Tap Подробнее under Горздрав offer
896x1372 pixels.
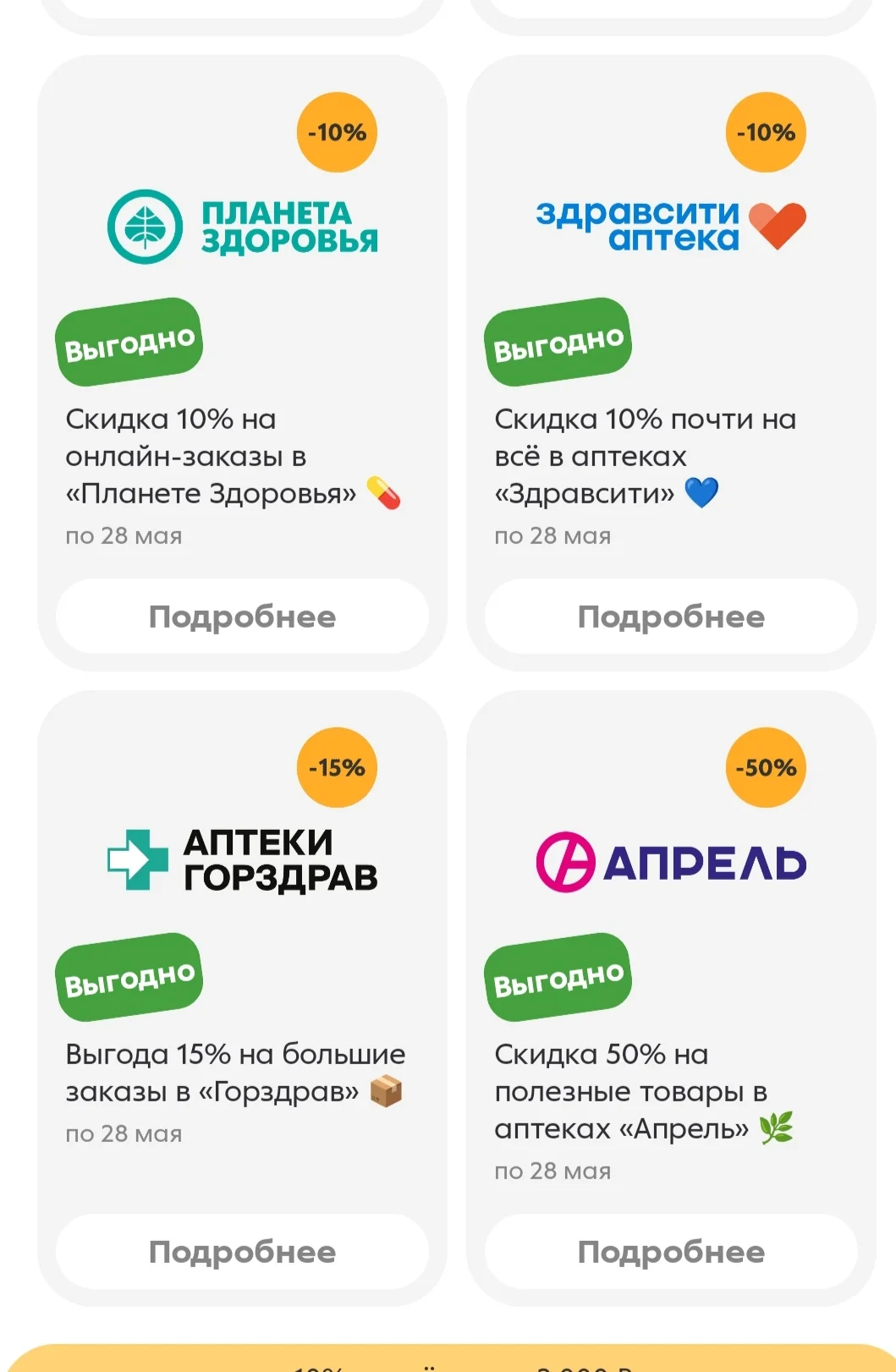coord(242,1252)
